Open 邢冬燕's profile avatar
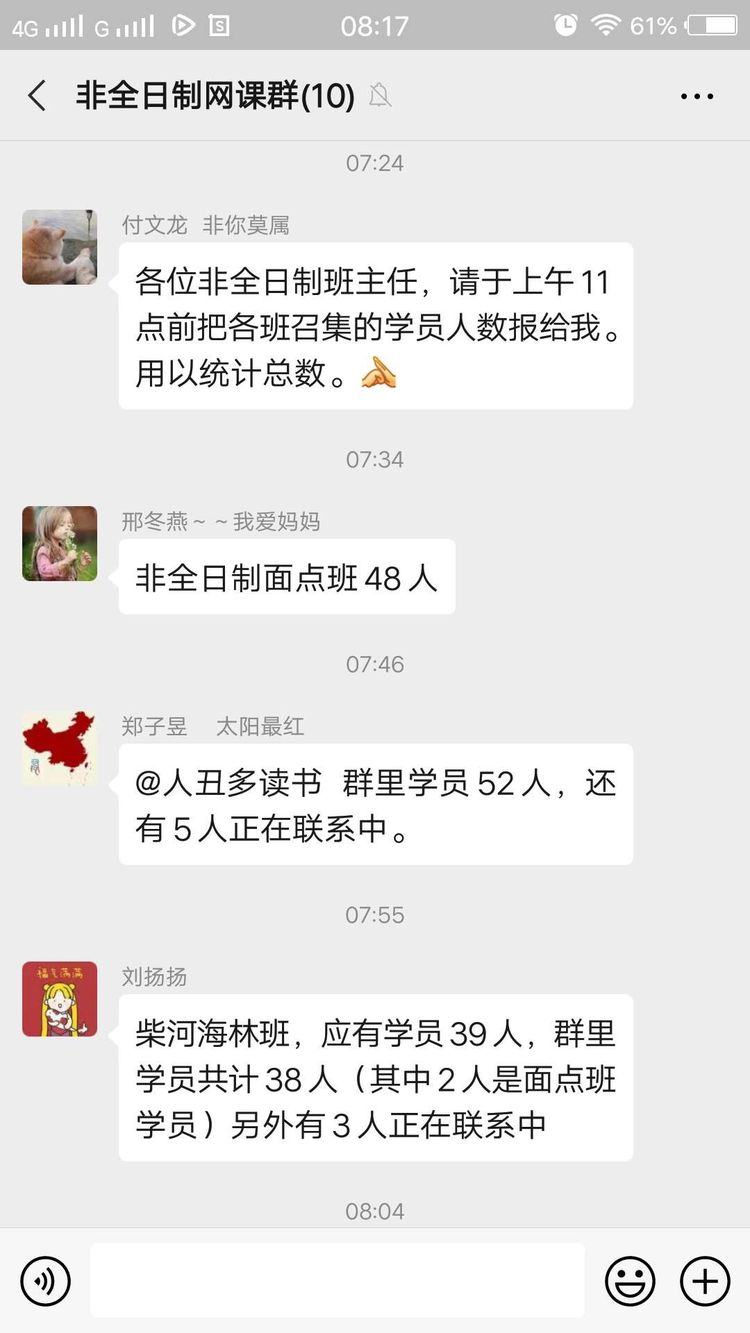Screen dimensions: 750x1333 pyautogui.click(x=60, y=544)
